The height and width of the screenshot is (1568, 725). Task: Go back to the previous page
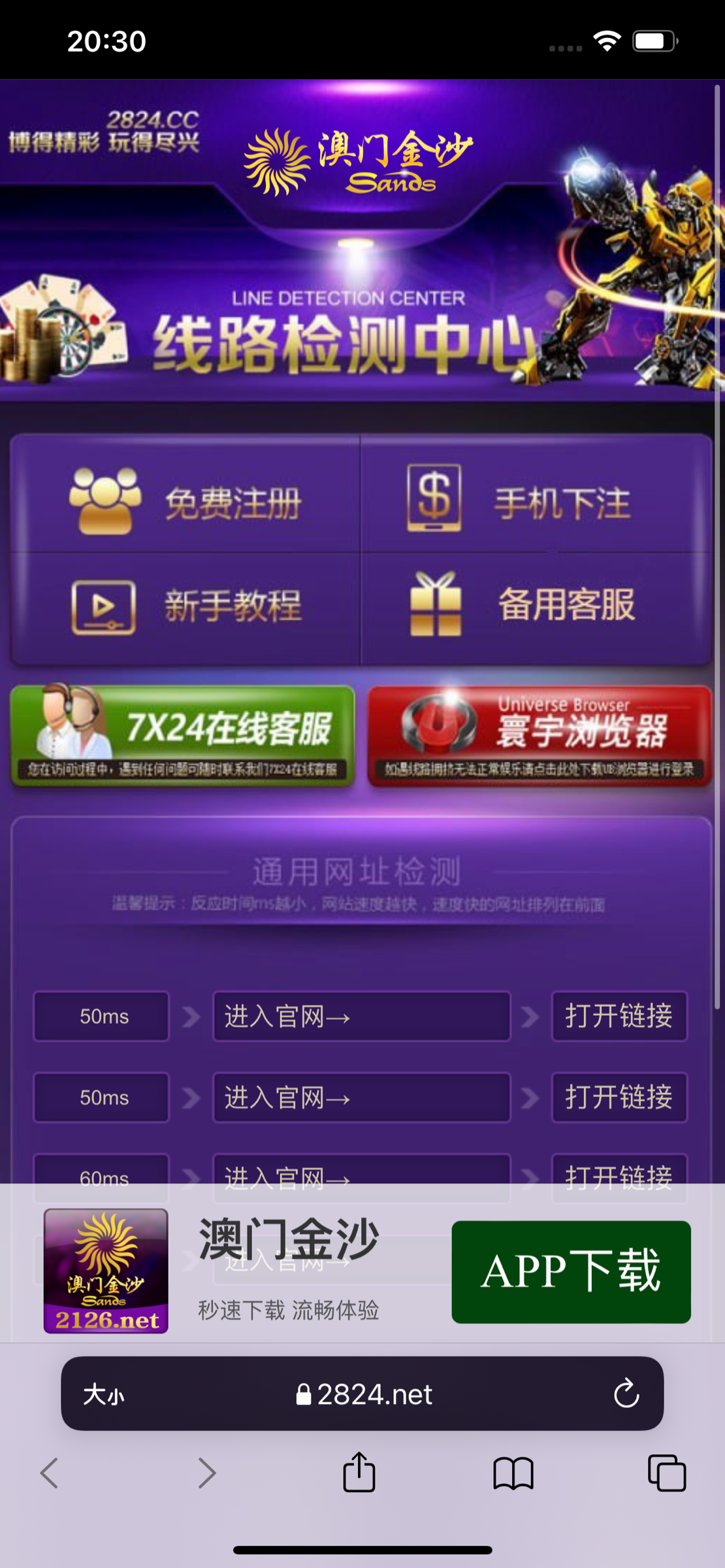point(50,1473)
